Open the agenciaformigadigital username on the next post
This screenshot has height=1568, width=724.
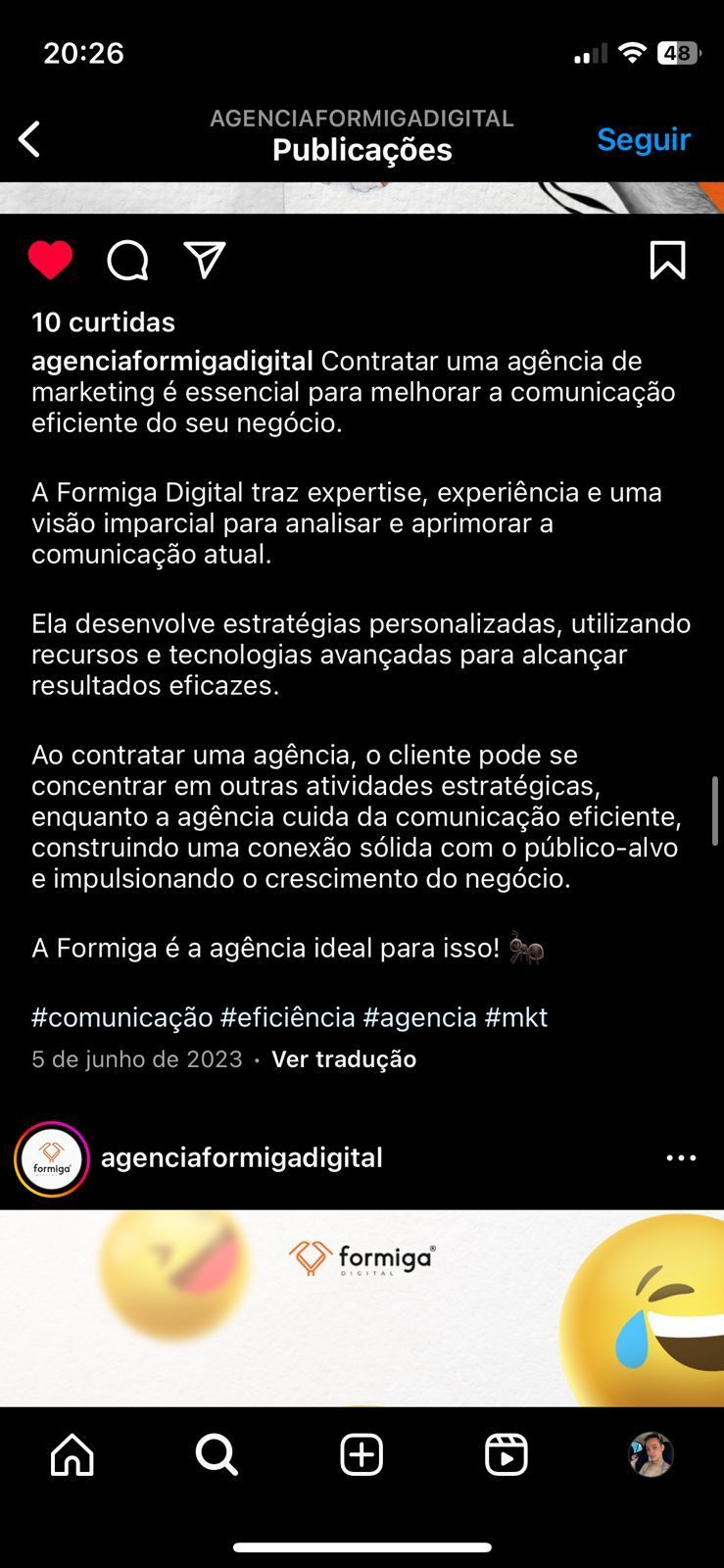coord(241,1157)
